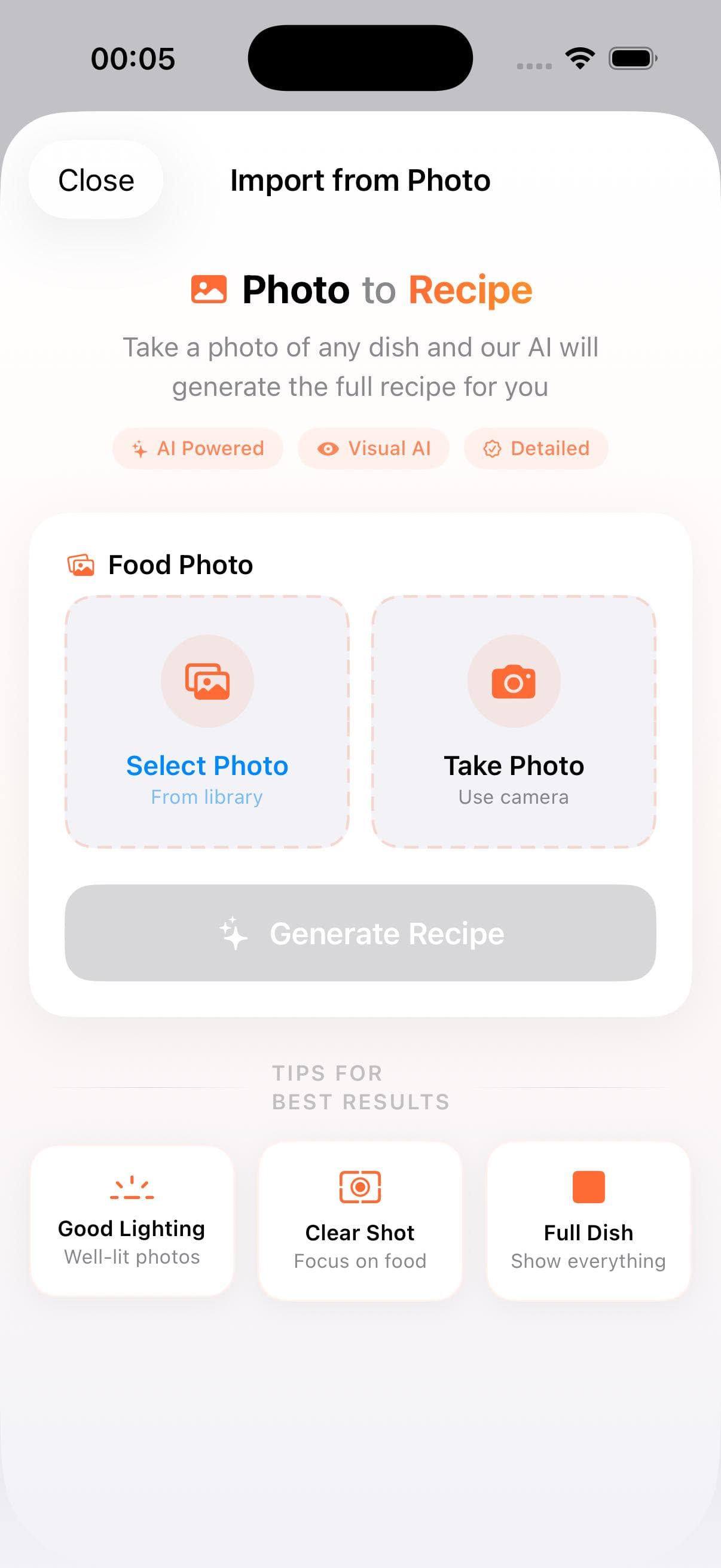Tap the clock in the status bar

134,57
